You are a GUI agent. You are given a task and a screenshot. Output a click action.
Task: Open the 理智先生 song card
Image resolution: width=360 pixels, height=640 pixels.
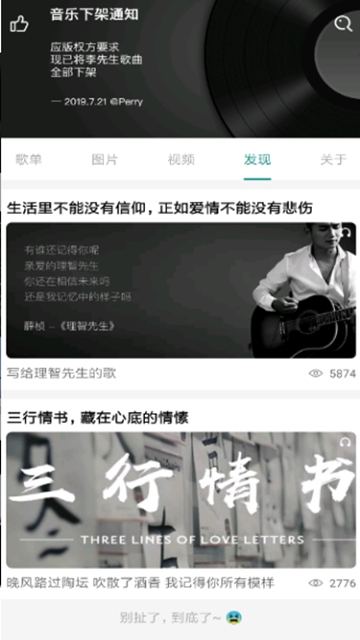[181, 290]
